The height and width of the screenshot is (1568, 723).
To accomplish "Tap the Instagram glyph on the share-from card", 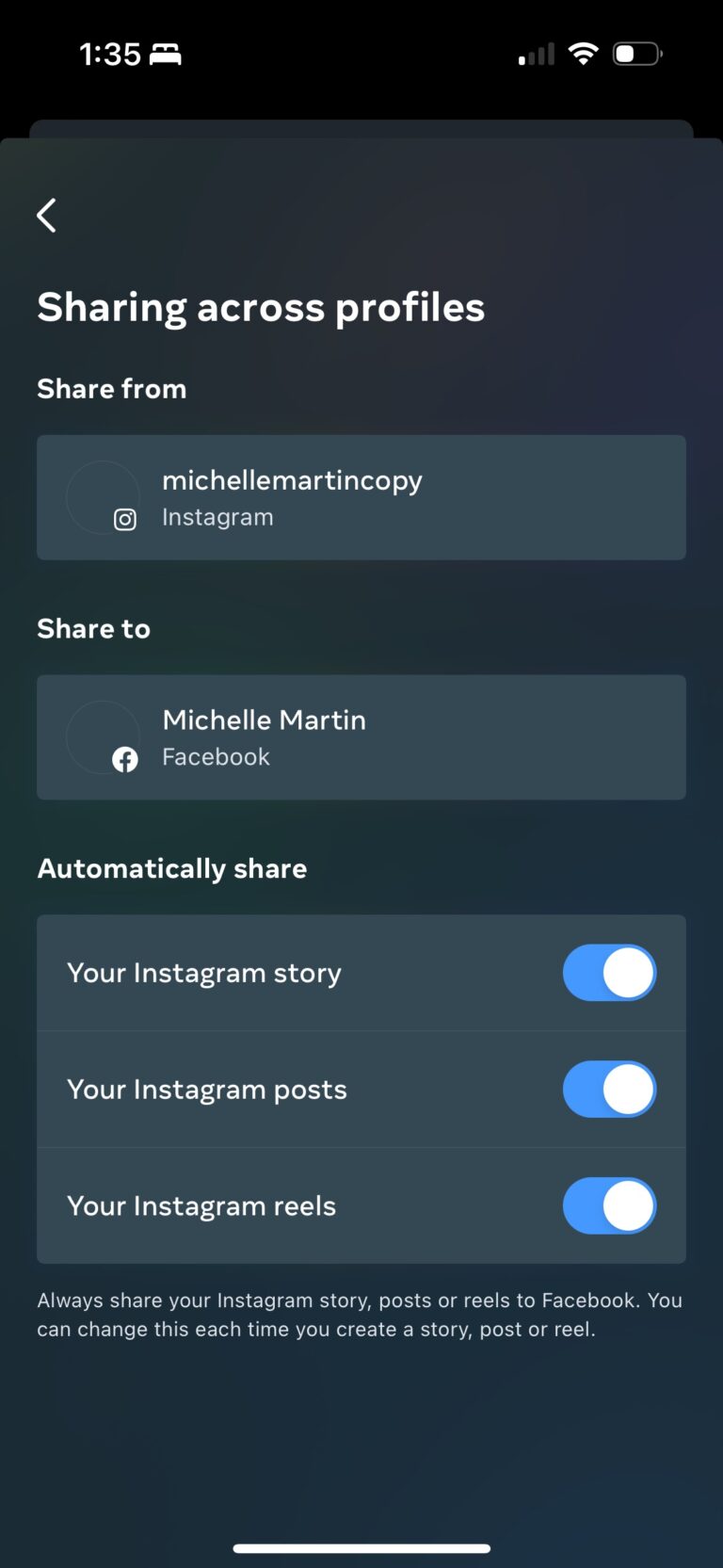I will (125, 517).
